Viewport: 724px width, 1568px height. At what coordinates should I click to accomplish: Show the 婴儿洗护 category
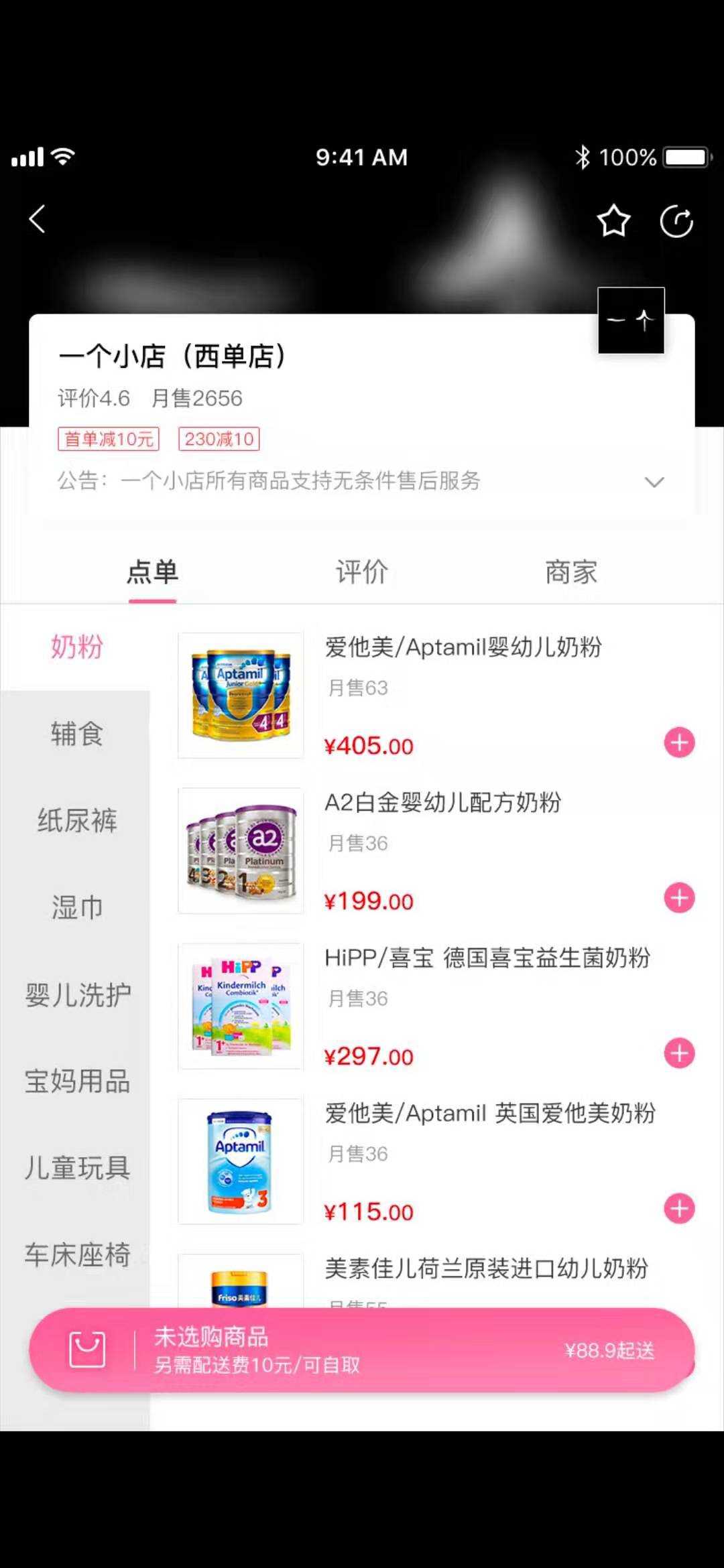[76, 995]
